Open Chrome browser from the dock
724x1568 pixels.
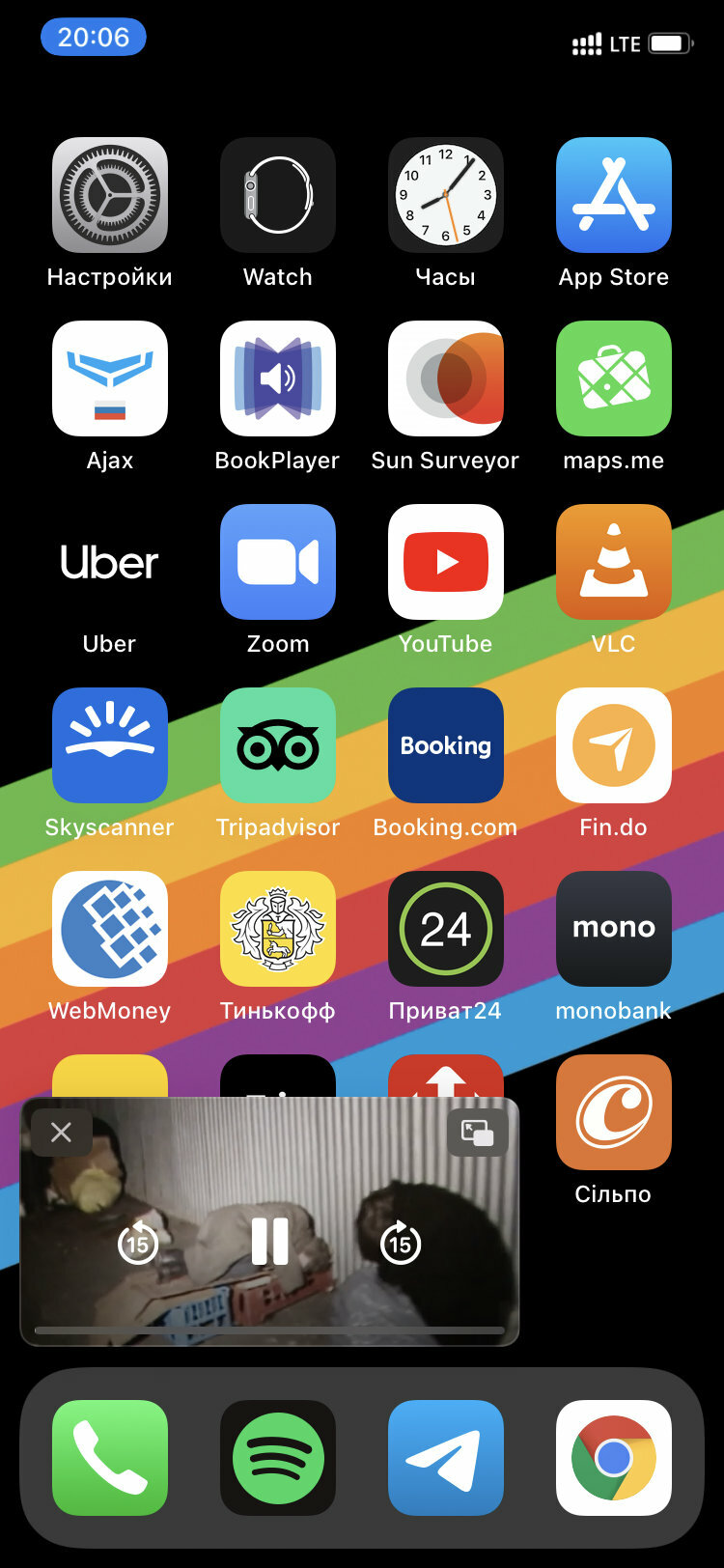pyautogui.click(x=614, y=1458)
